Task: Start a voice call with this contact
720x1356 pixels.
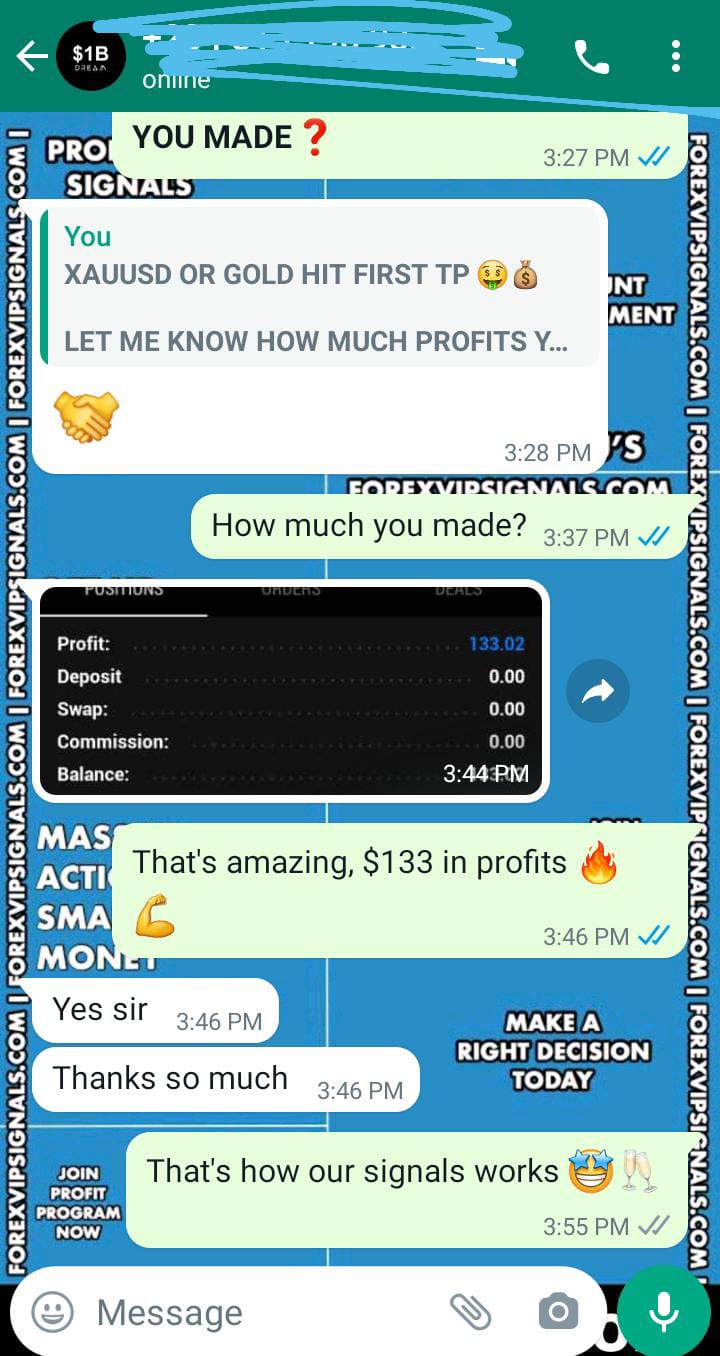Action: [x=592, y=57]
